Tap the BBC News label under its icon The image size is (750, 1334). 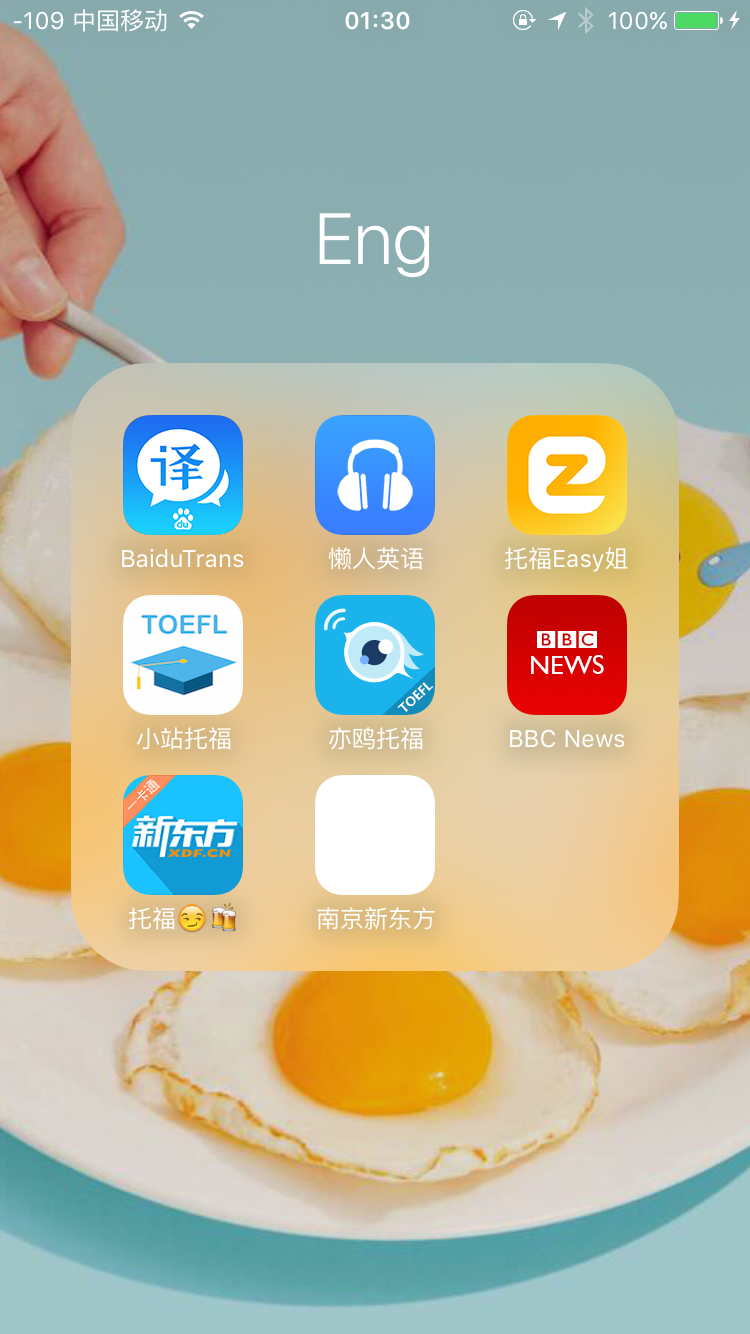[567, 739]
